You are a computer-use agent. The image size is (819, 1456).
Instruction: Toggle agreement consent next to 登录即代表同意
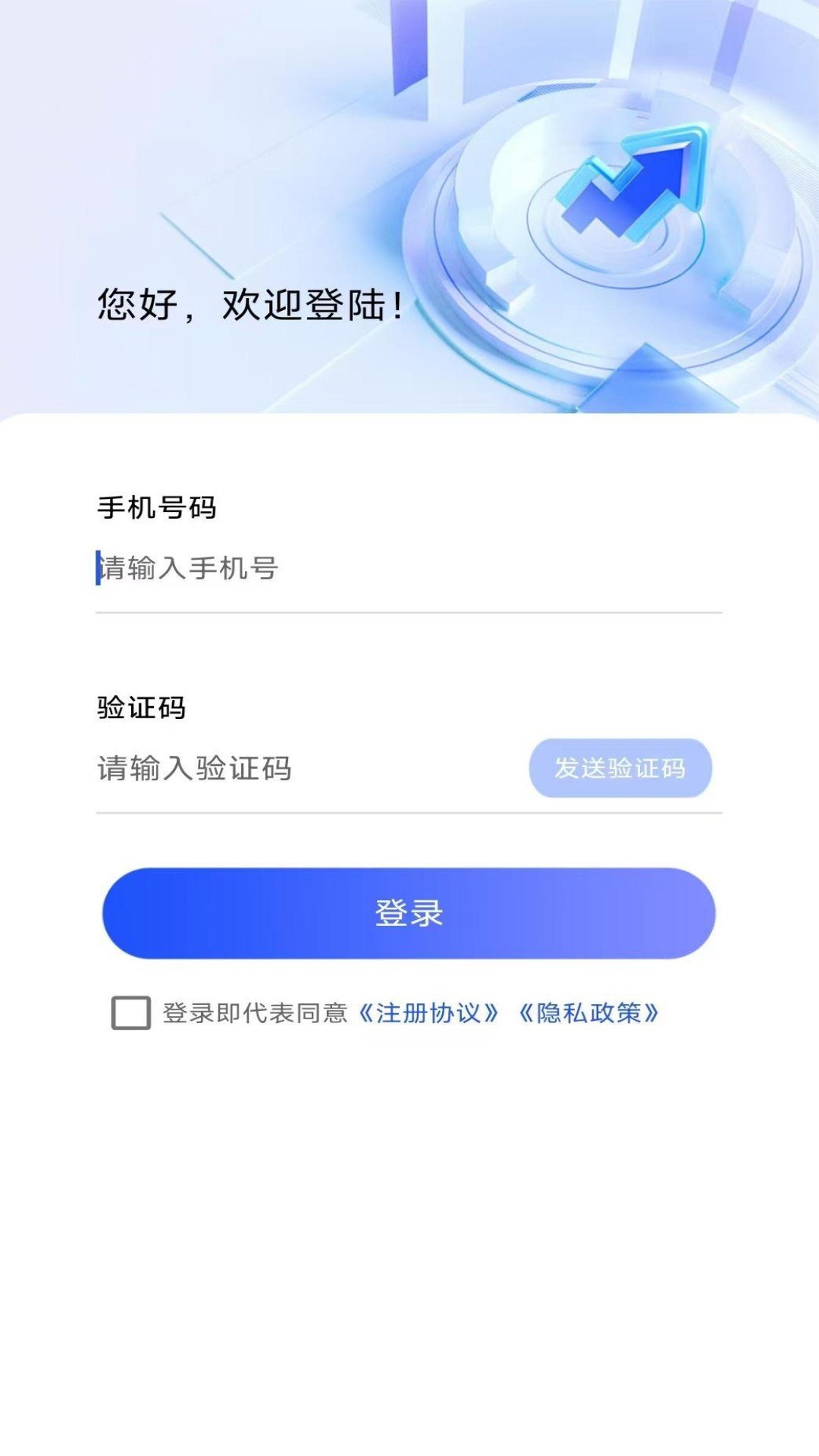click(x=130, y=1011)
